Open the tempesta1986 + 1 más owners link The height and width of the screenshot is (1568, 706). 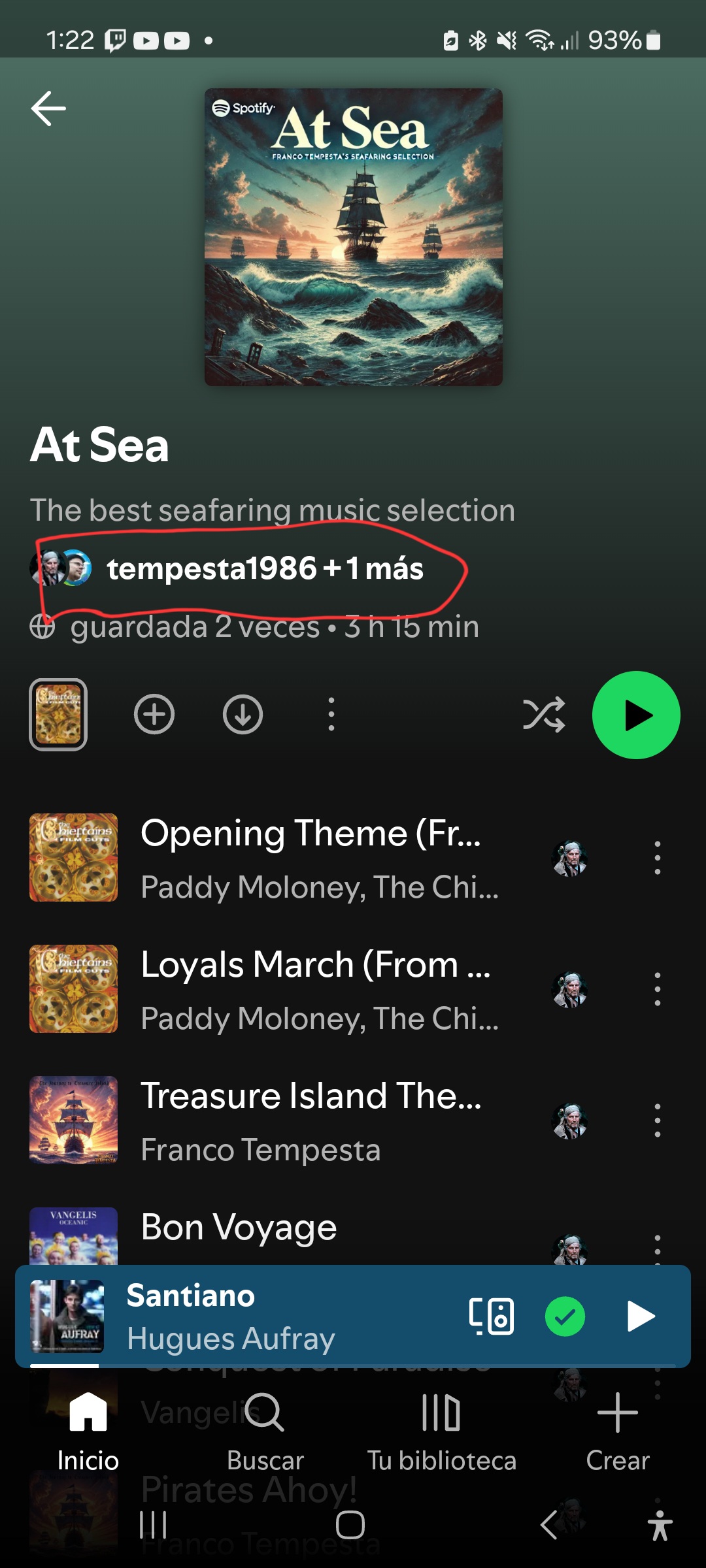coord(264,568)
